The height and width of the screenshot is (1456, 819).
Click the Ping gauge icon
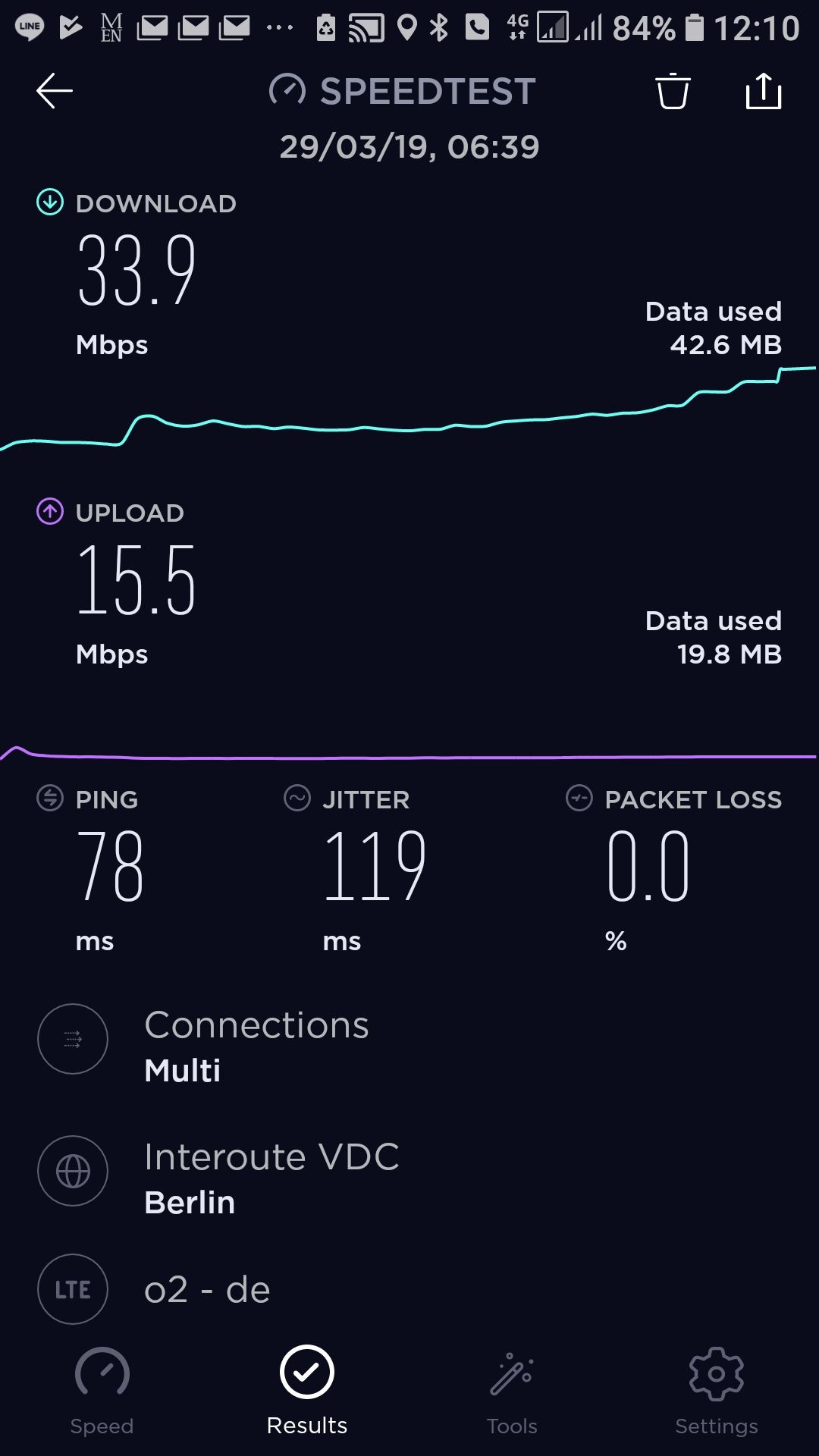48,799
